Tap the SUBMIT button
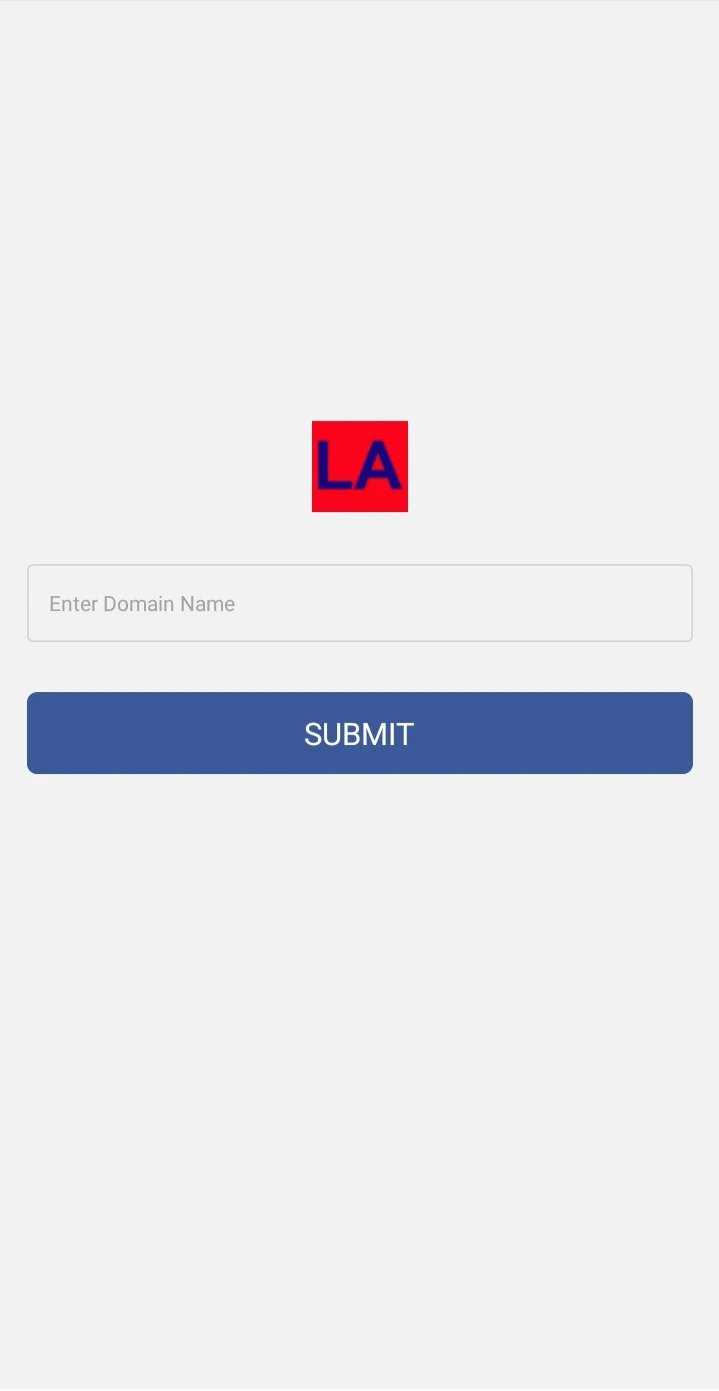This screenshot has height=1391, width=719. 359,733
